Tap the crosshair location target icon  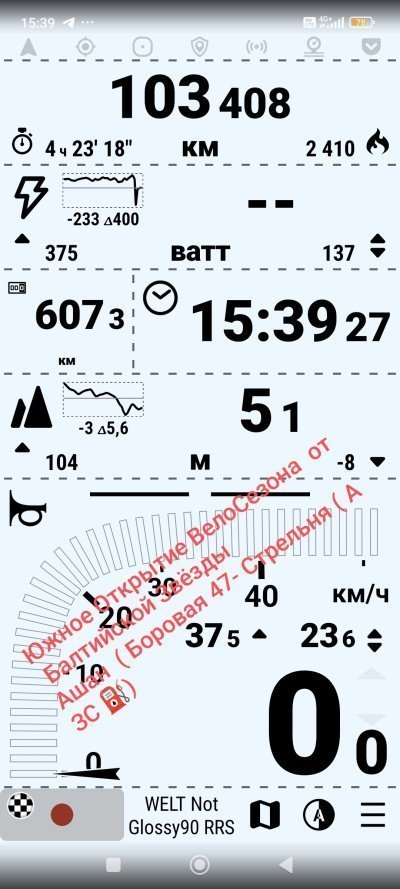coord(85,46)
